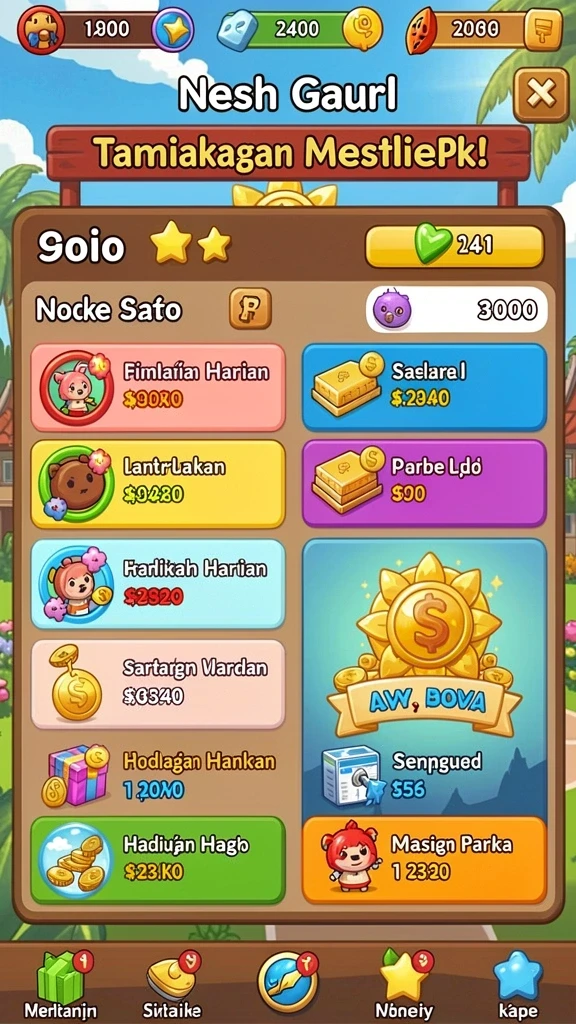Open the Lantrlakan bear card
Screen dimensions: 576x1024
(x=158, y=484)
